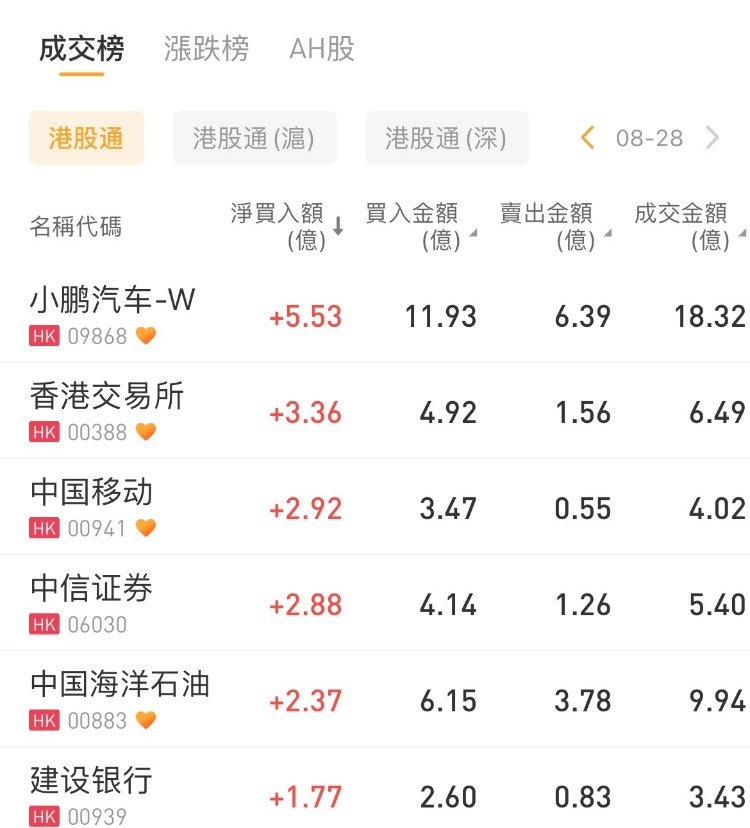Sort by 賣出金額 column

point(554,226)
